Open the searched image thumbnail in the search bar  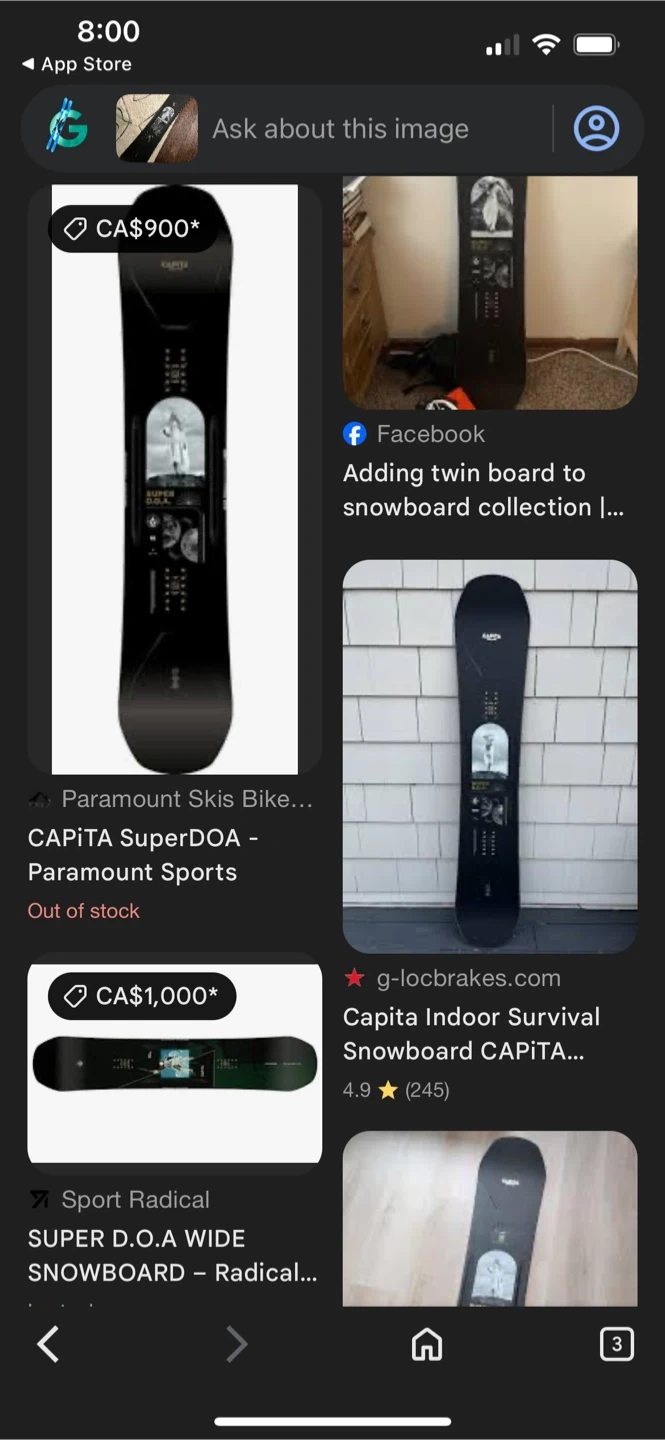156,129
